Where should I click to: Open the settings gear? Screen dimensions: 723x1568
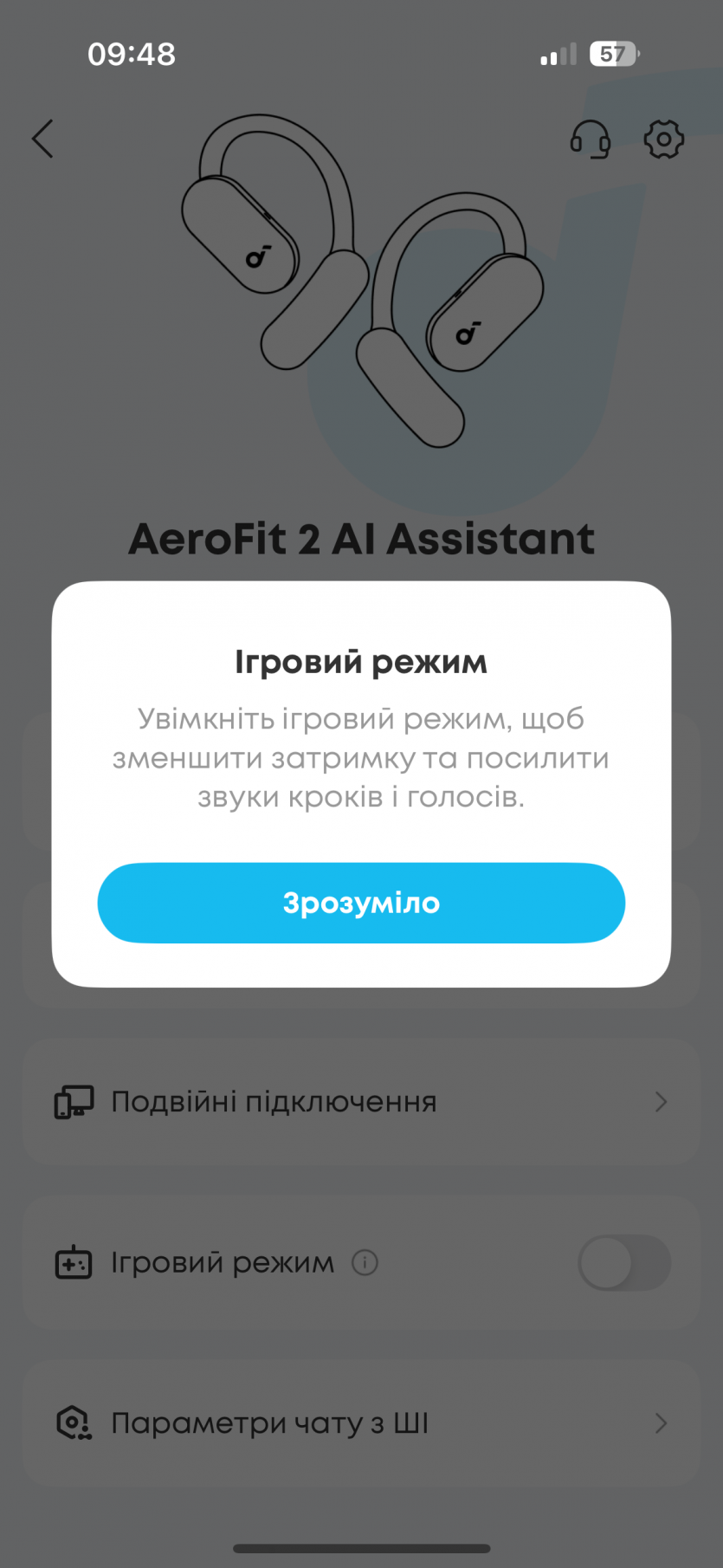tap(664, 139)
